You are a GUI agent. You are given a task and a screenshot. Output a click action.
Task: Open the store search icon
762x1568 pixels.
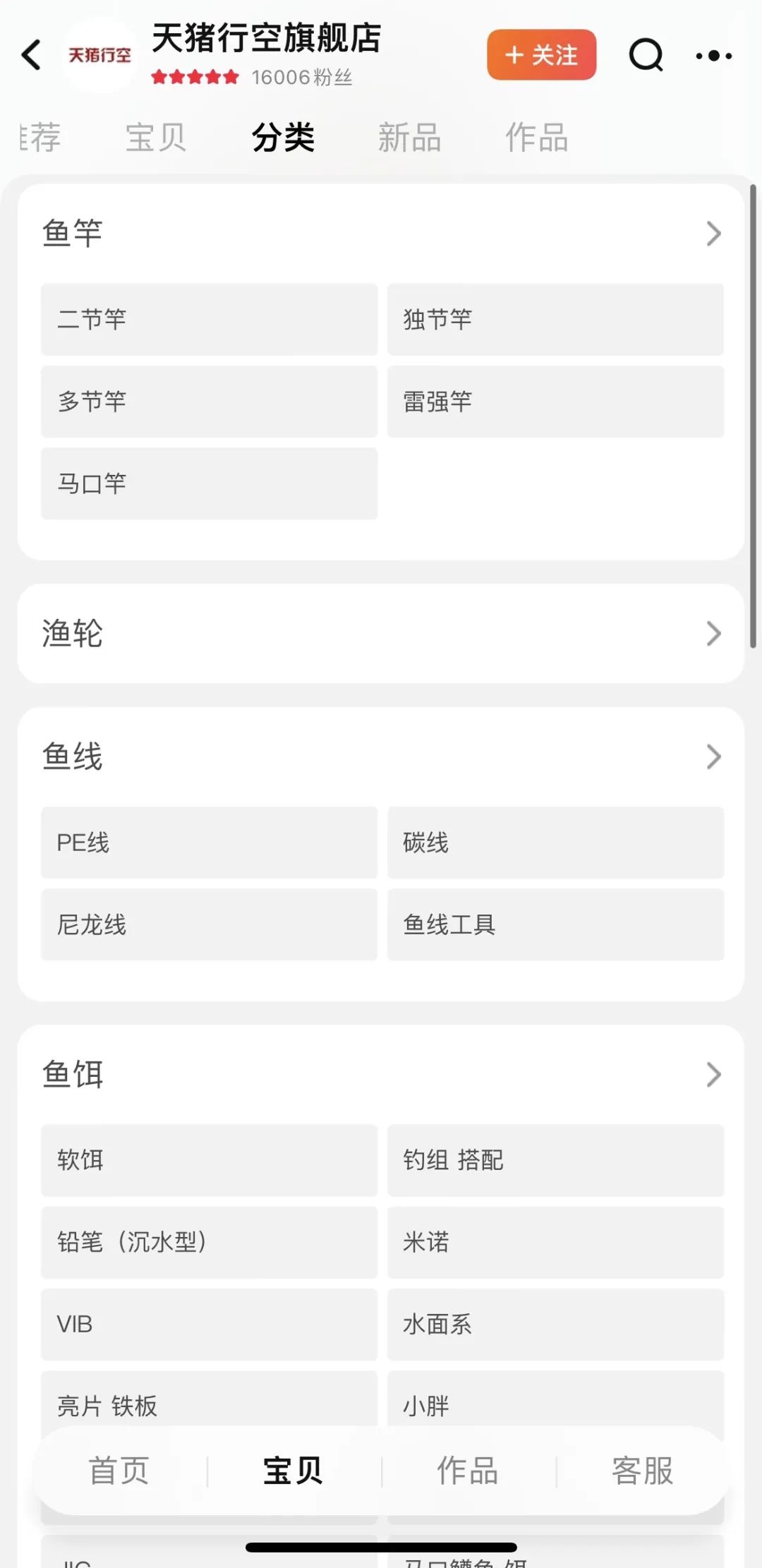coord(646,55)
